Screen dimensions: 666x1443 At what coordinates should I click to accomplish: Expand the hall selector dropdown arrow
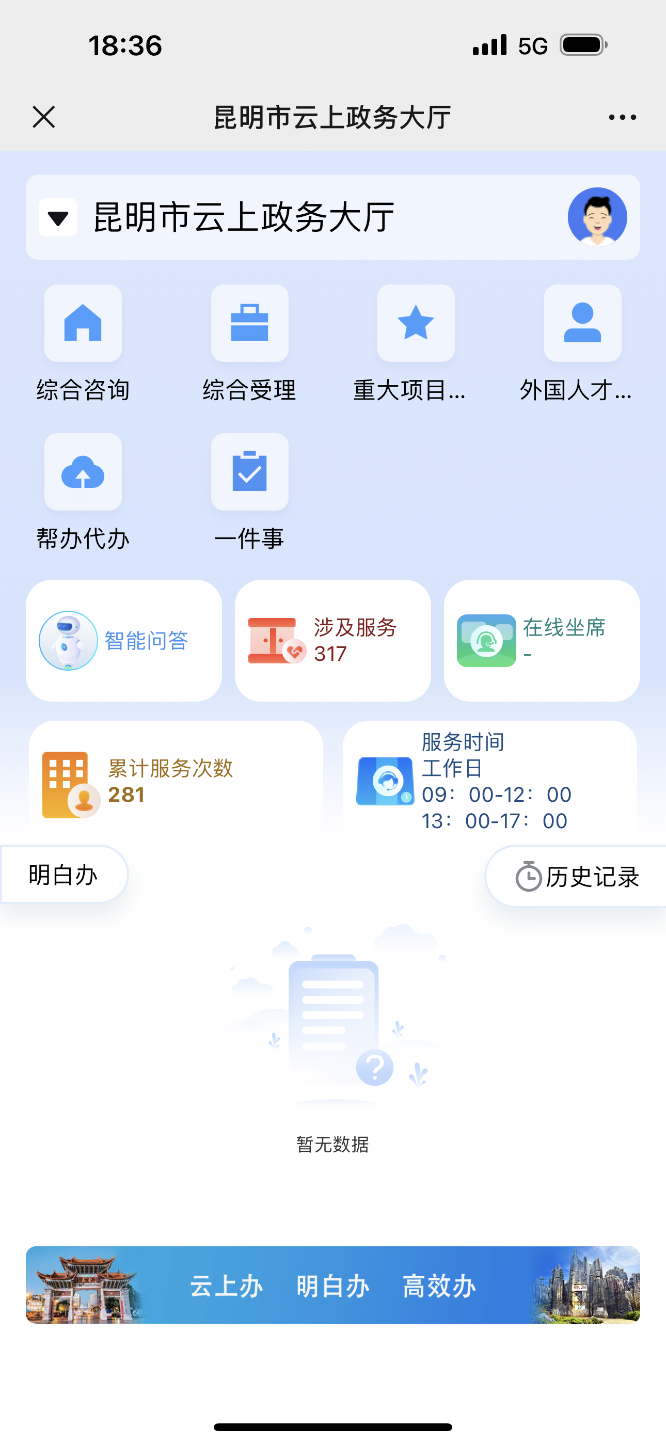click(x=58, y=217)
